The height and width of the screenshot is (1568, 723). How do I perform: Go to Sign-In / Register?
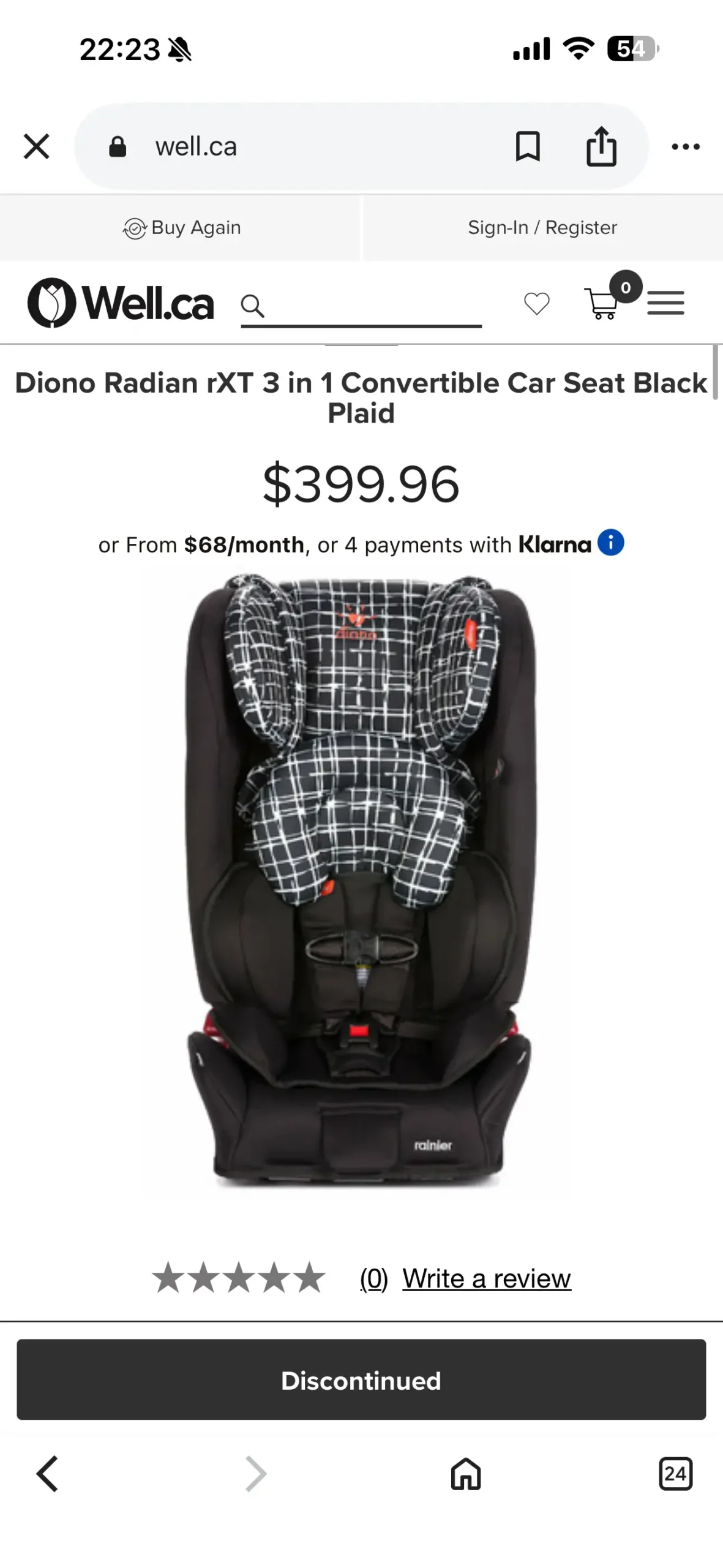[542, 228]
